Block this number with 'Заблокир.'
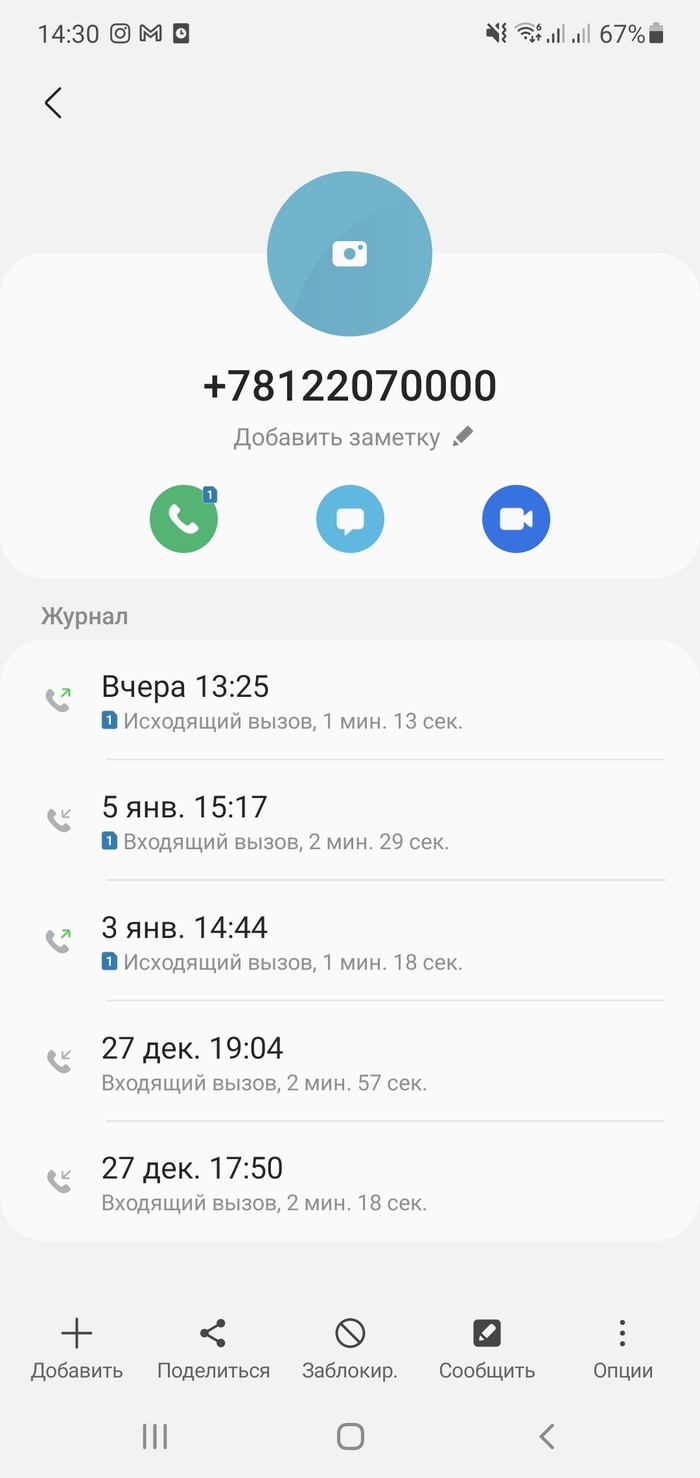 [x=350, y=1348]
